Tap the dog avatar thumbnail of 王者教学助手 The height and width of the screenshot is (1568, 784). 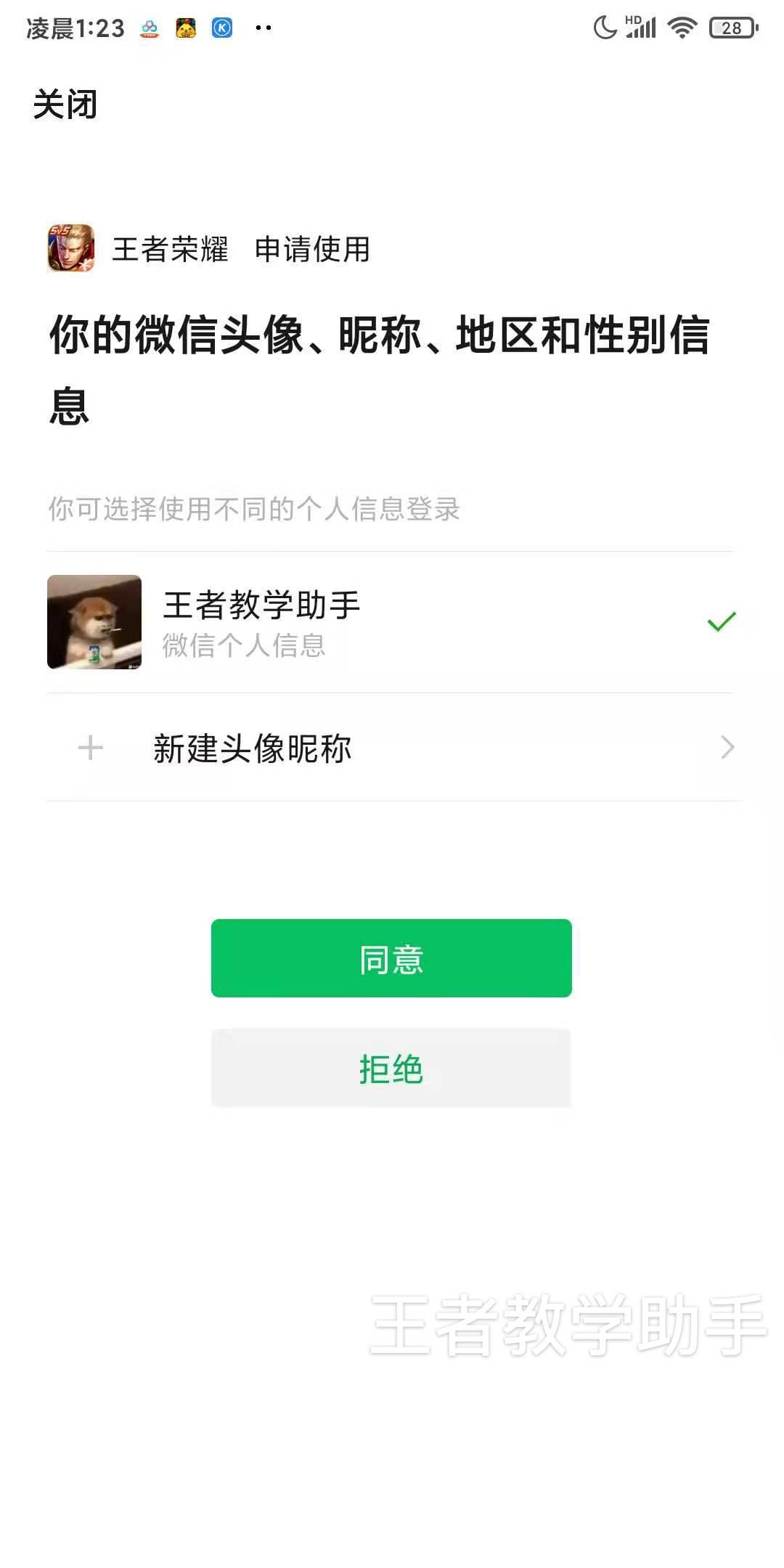coord(94,622)
